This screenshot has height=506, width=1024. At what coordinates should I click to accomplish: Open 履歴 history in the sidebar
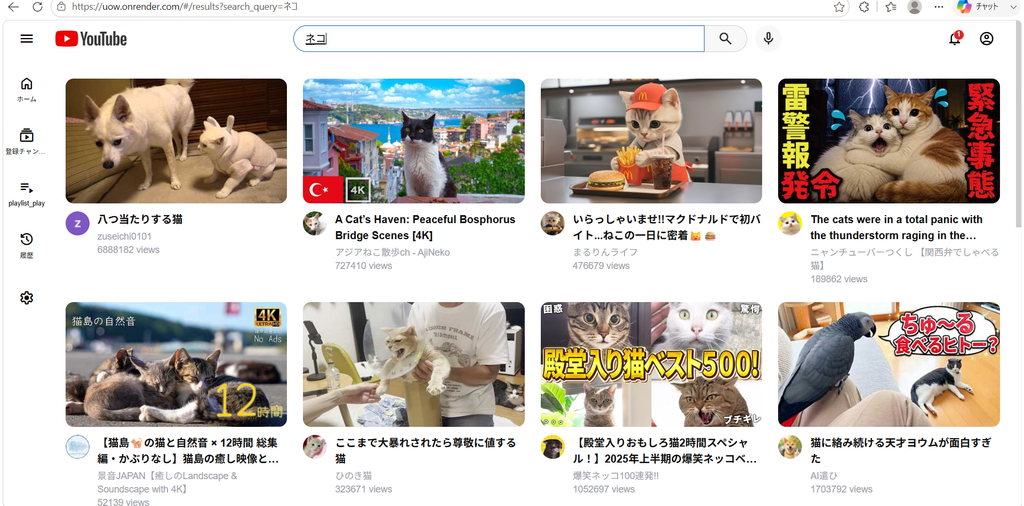26,245
